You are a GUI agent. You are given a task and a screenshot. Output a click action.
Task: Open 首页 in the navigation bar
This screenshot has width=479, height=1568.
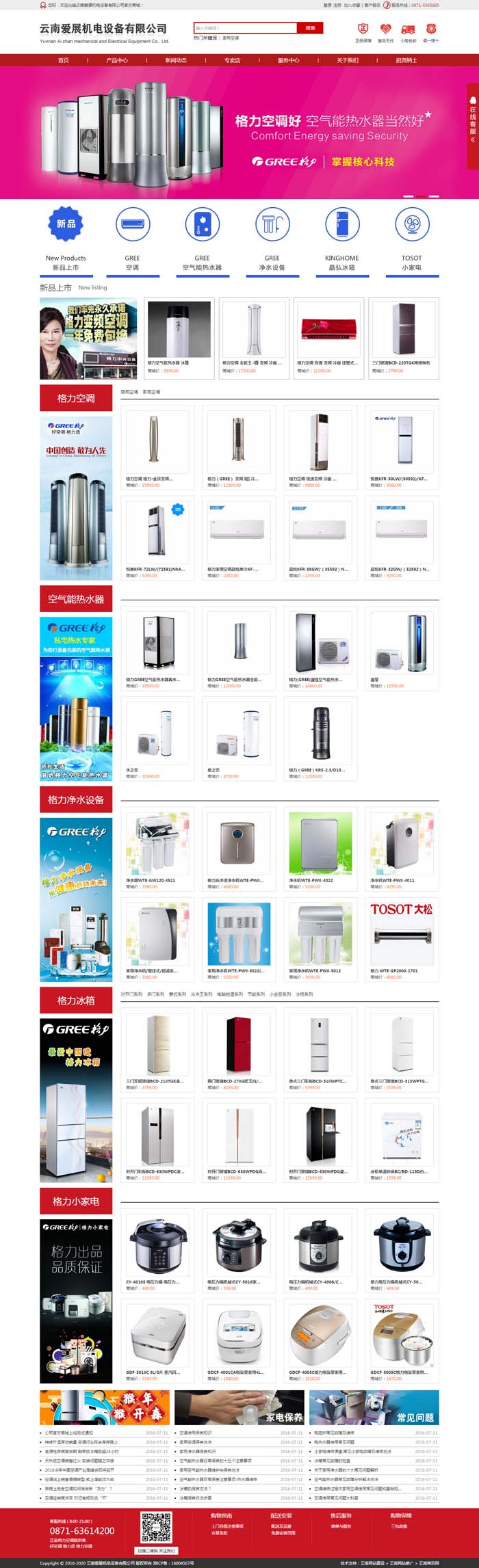pyautogui.click(x=63, y=60)
